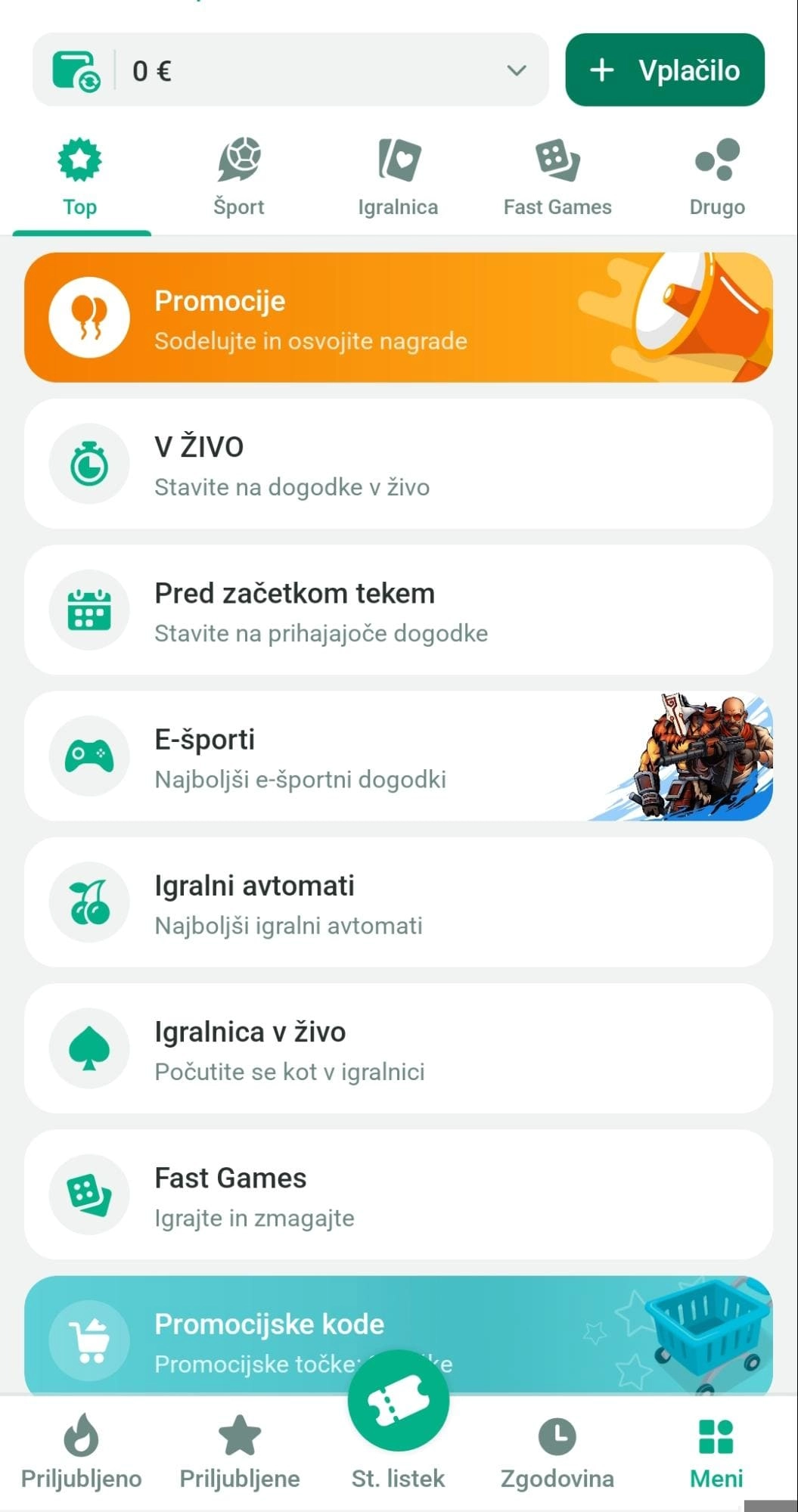The image size is (798, 1512).
Task: Open Fast Games dice icon
Action: tap(557, 160)
